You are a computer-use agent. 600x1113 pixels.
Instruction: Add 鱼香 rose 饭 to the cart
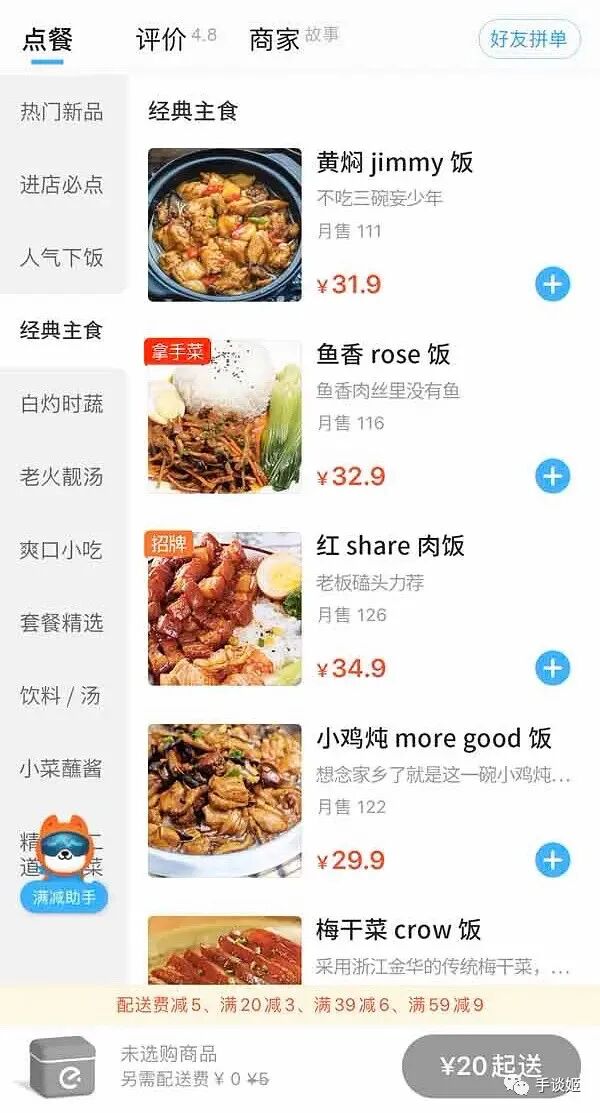(x=552, y=476)
